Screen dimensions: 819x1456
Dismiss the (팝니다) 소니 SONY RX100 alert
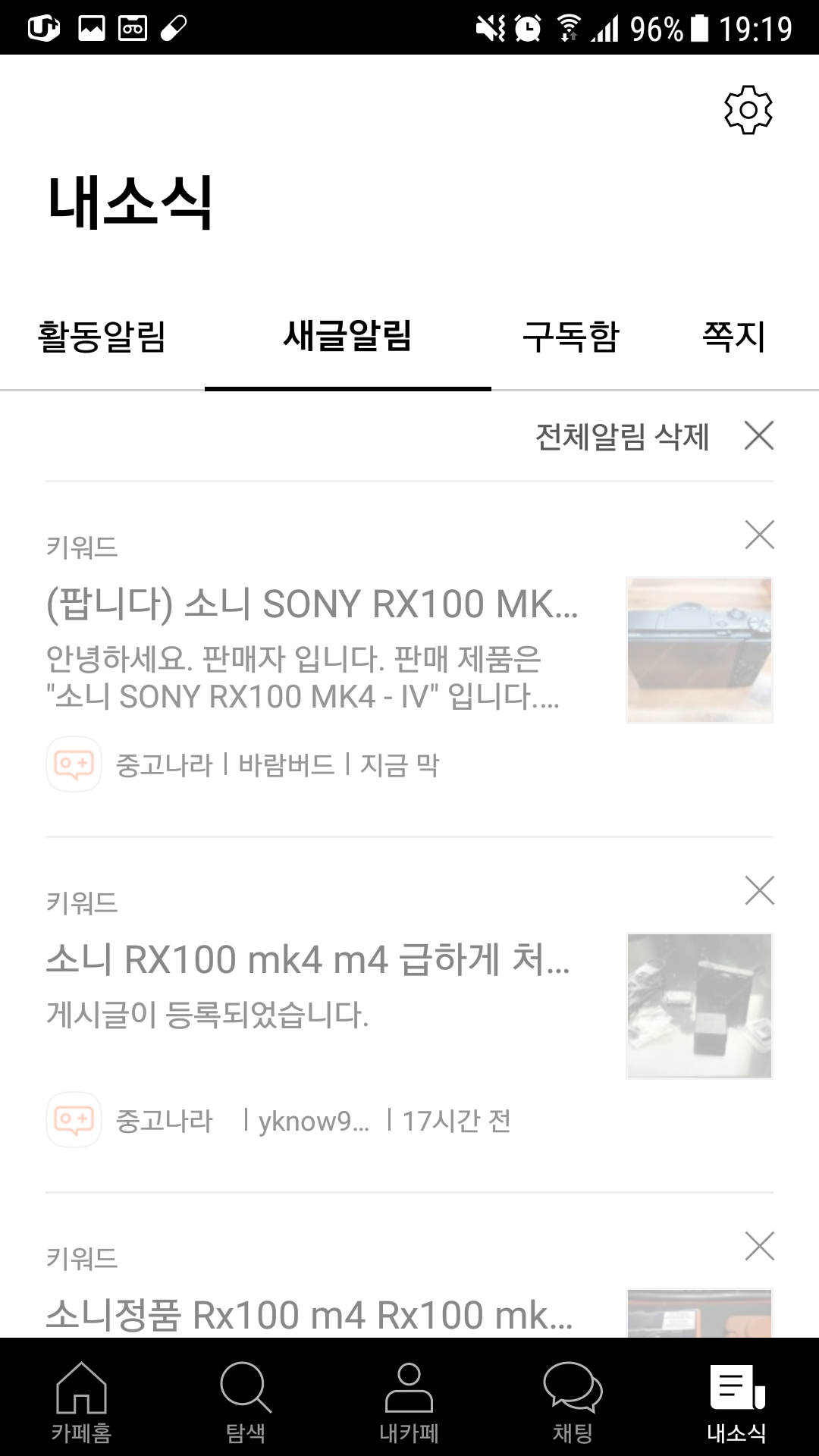[x=759, y=535]
